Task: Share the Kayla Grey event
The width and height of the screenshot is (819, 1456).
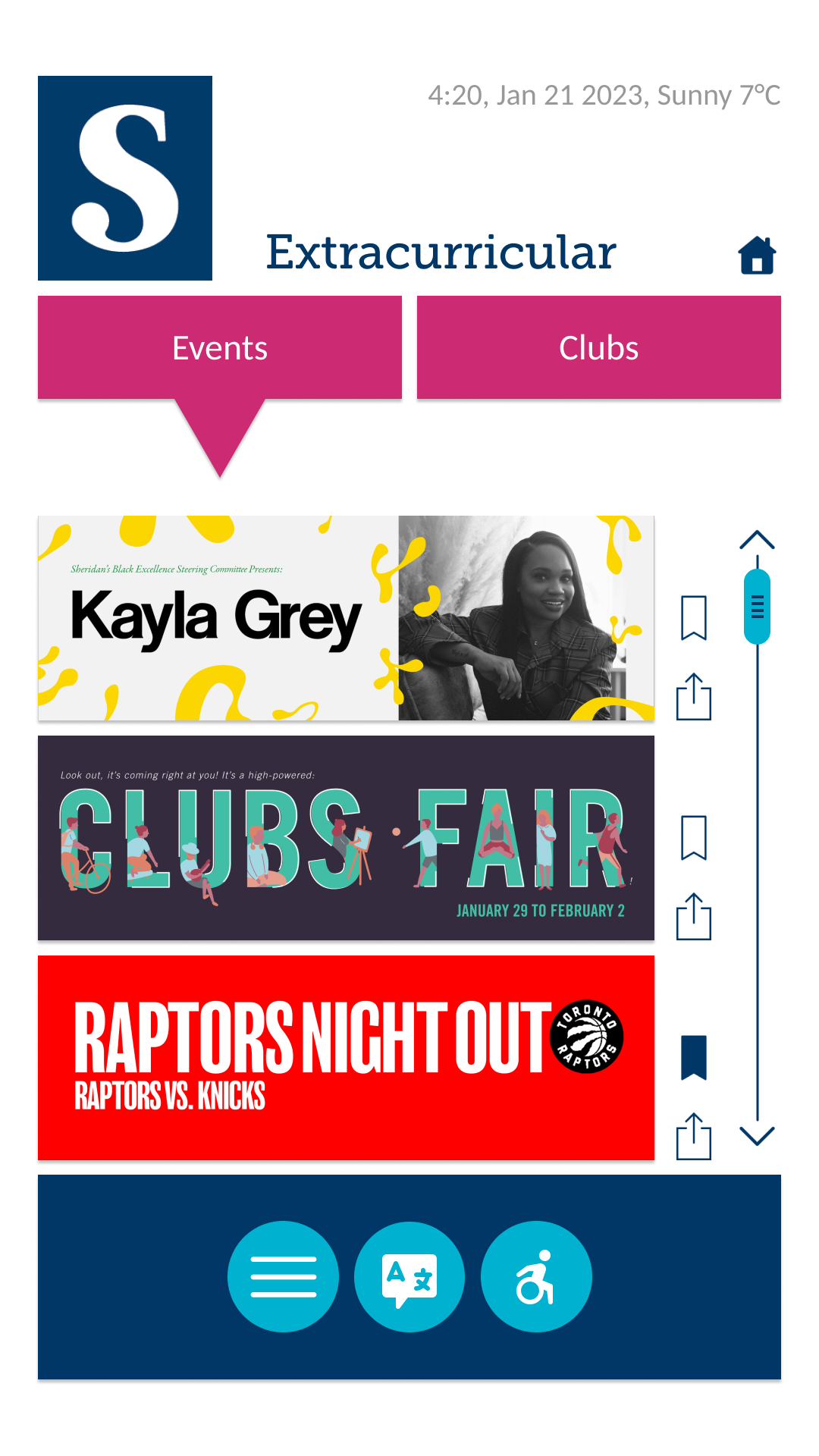Action: pos(693,697)
